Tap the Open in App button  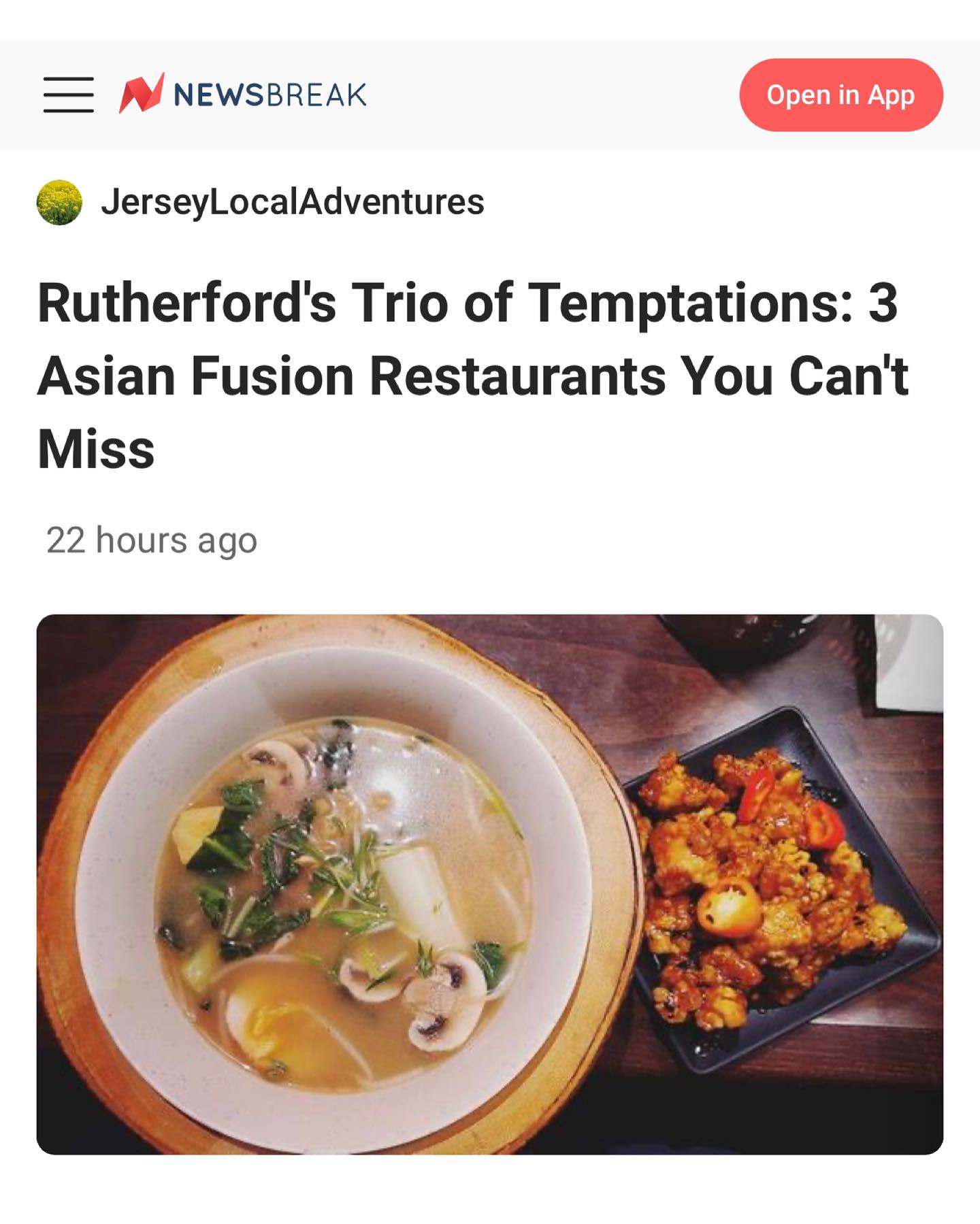pos(840,95)
